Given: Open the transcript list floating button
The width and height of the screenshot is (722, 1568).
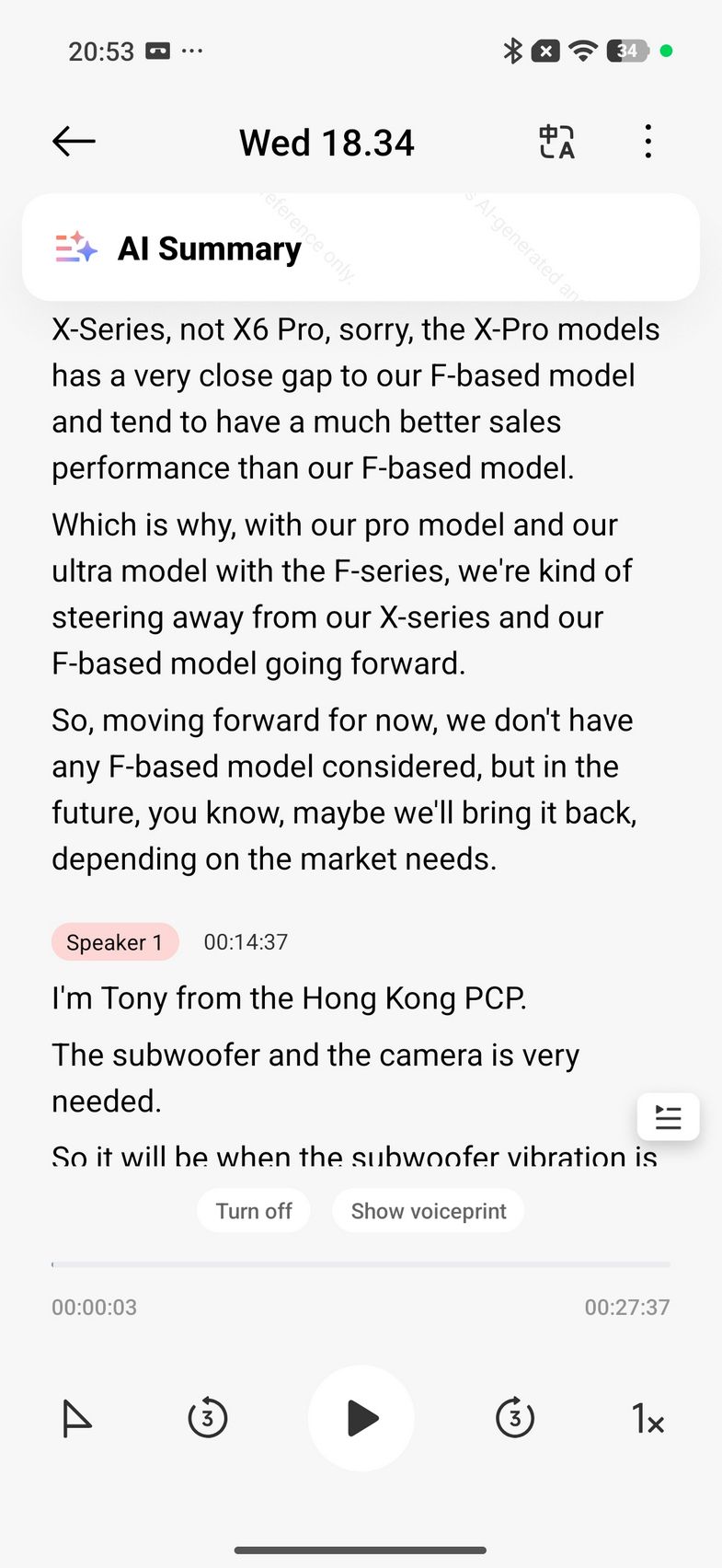Looking at the screenshot, I should tap(668, 1117).
